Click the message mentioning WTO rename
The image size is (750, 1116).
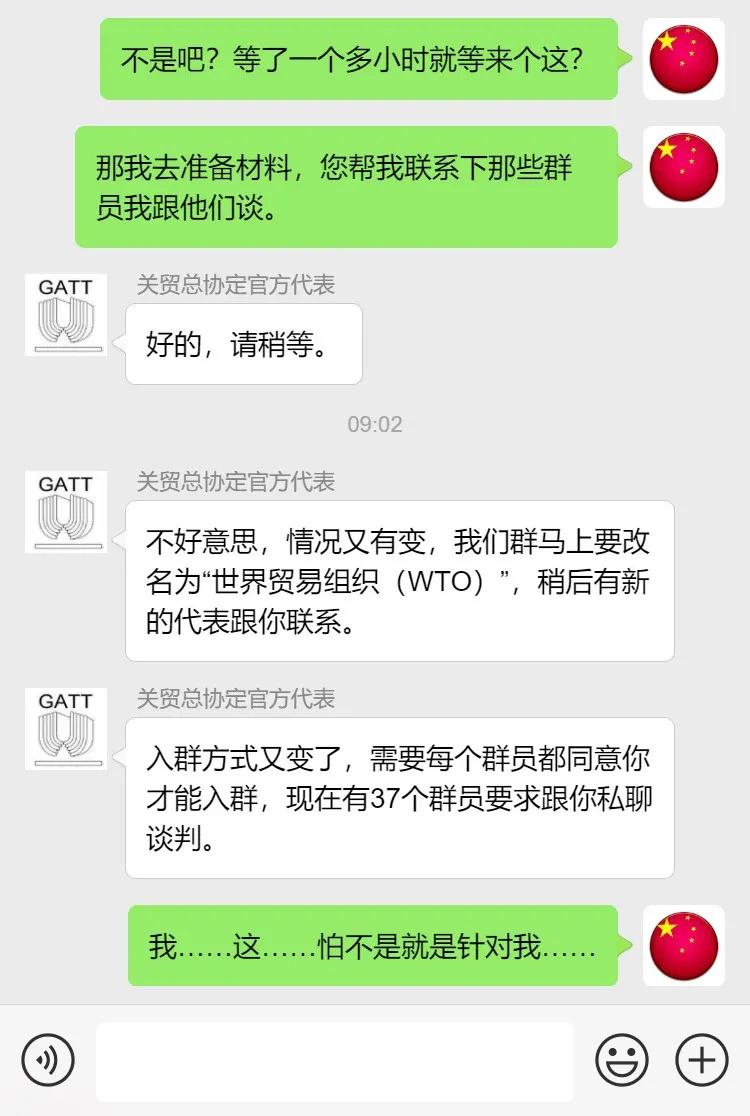(398, 581)
